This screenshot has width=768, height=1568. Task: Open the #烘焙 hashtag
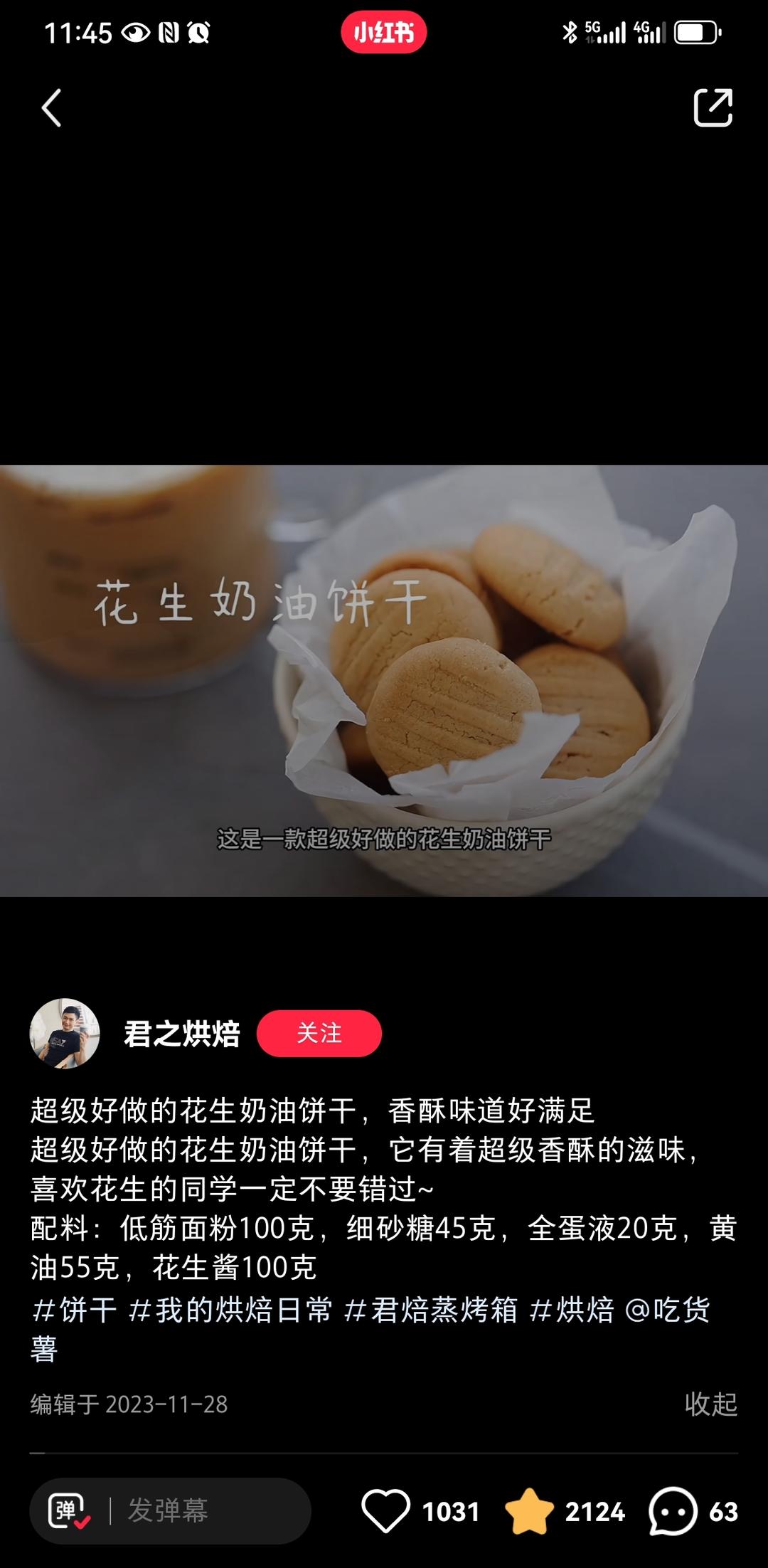tap(572, 1310)
